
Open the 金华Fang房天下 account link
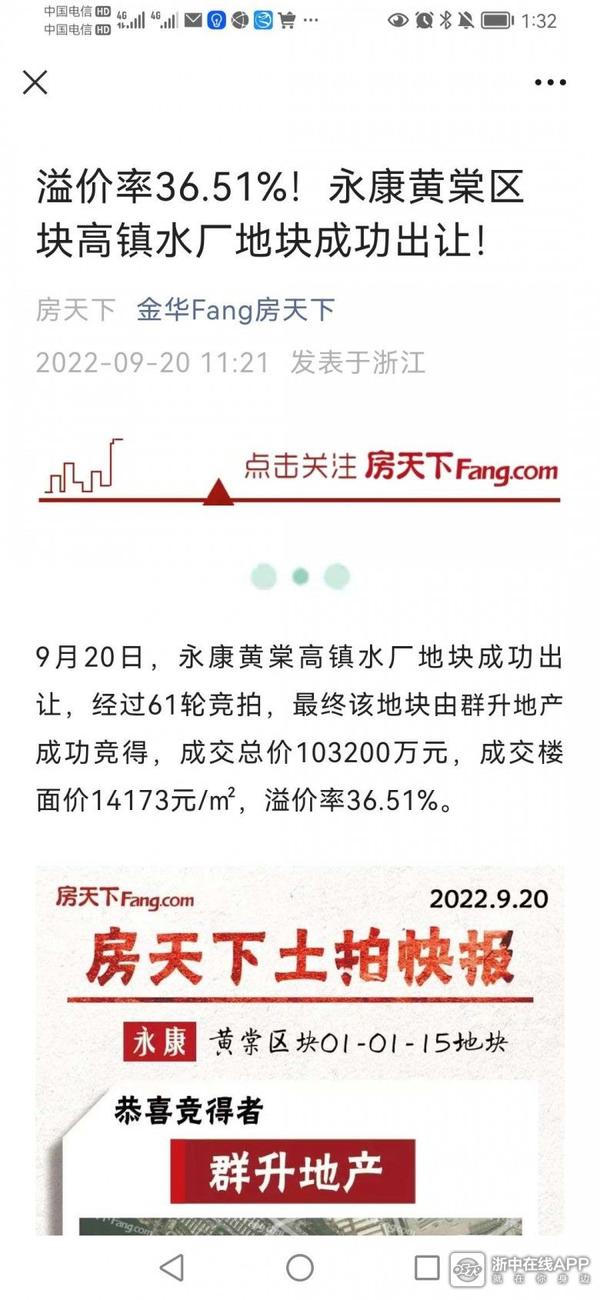point(236,309)
